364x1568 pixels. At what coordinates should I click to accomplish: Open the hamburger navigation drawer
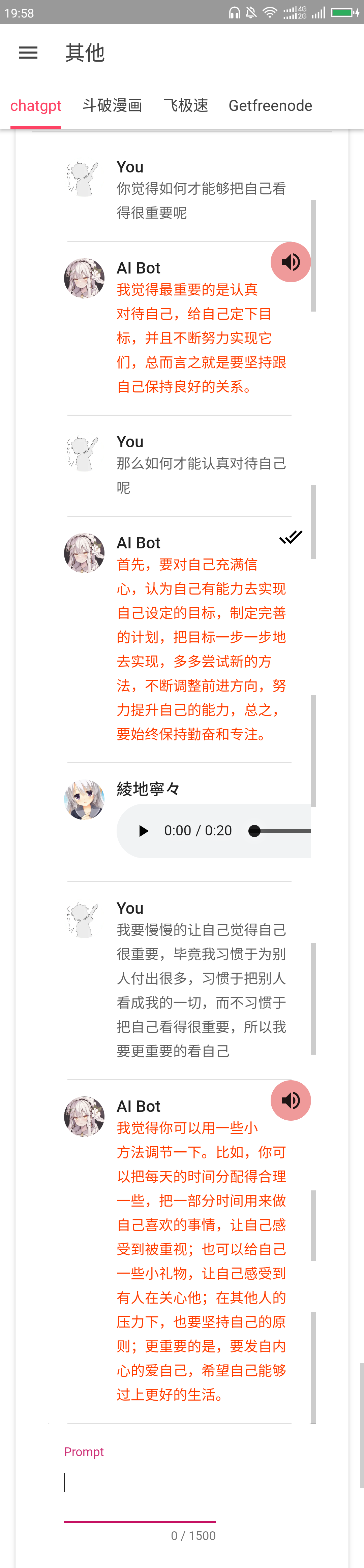pos(28,53)
